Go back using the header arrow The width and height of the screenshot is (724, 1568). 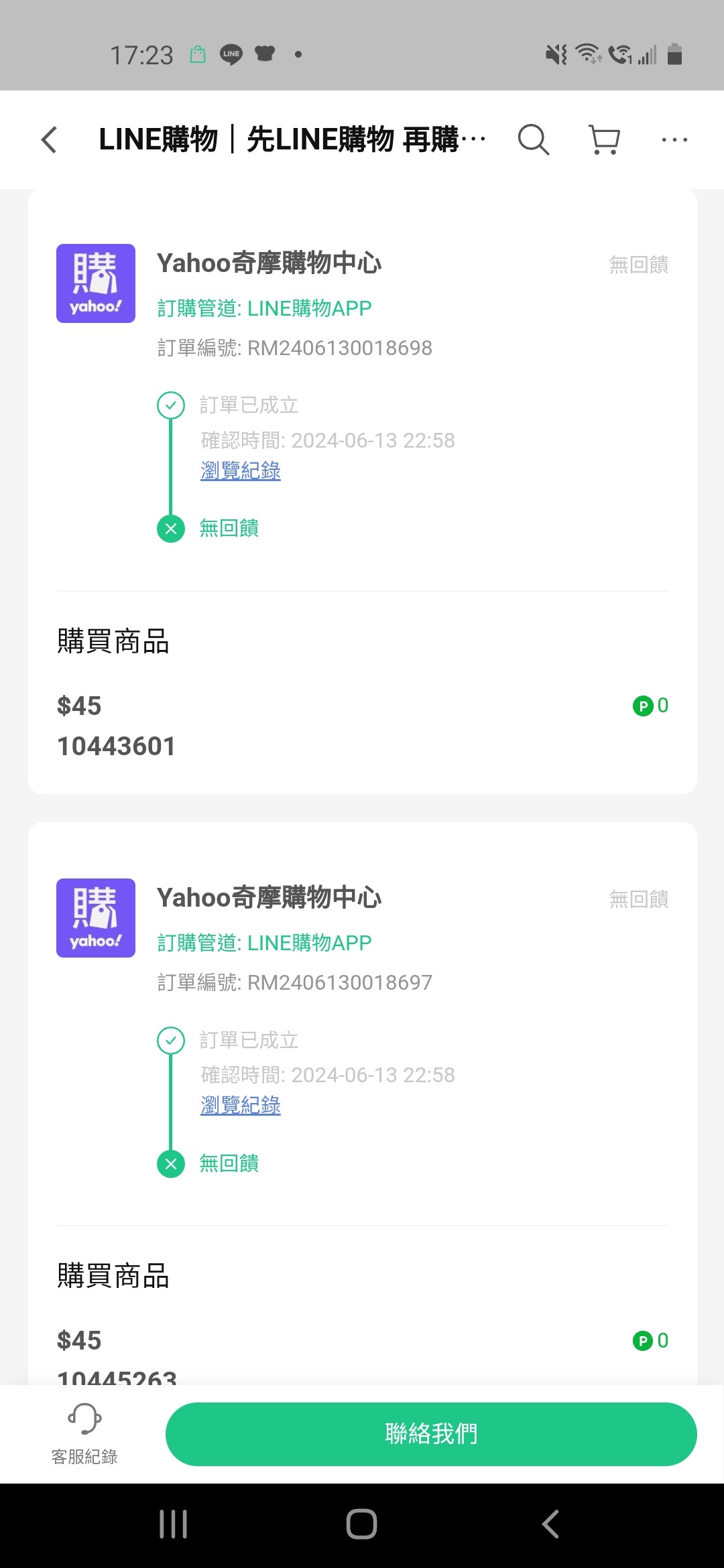click(49, 139)
